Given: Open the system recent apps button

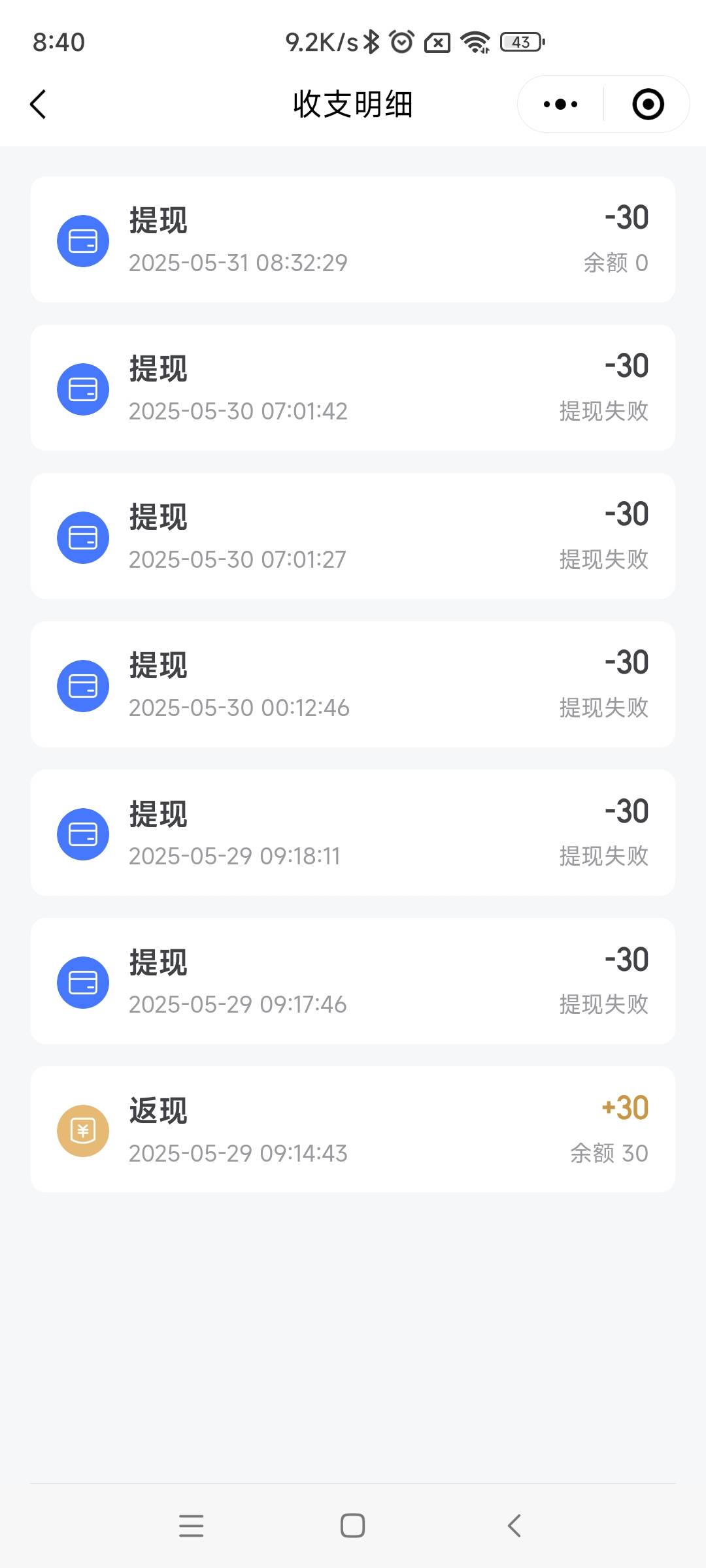Looking at the screenshot, I should coord(191,1526).
